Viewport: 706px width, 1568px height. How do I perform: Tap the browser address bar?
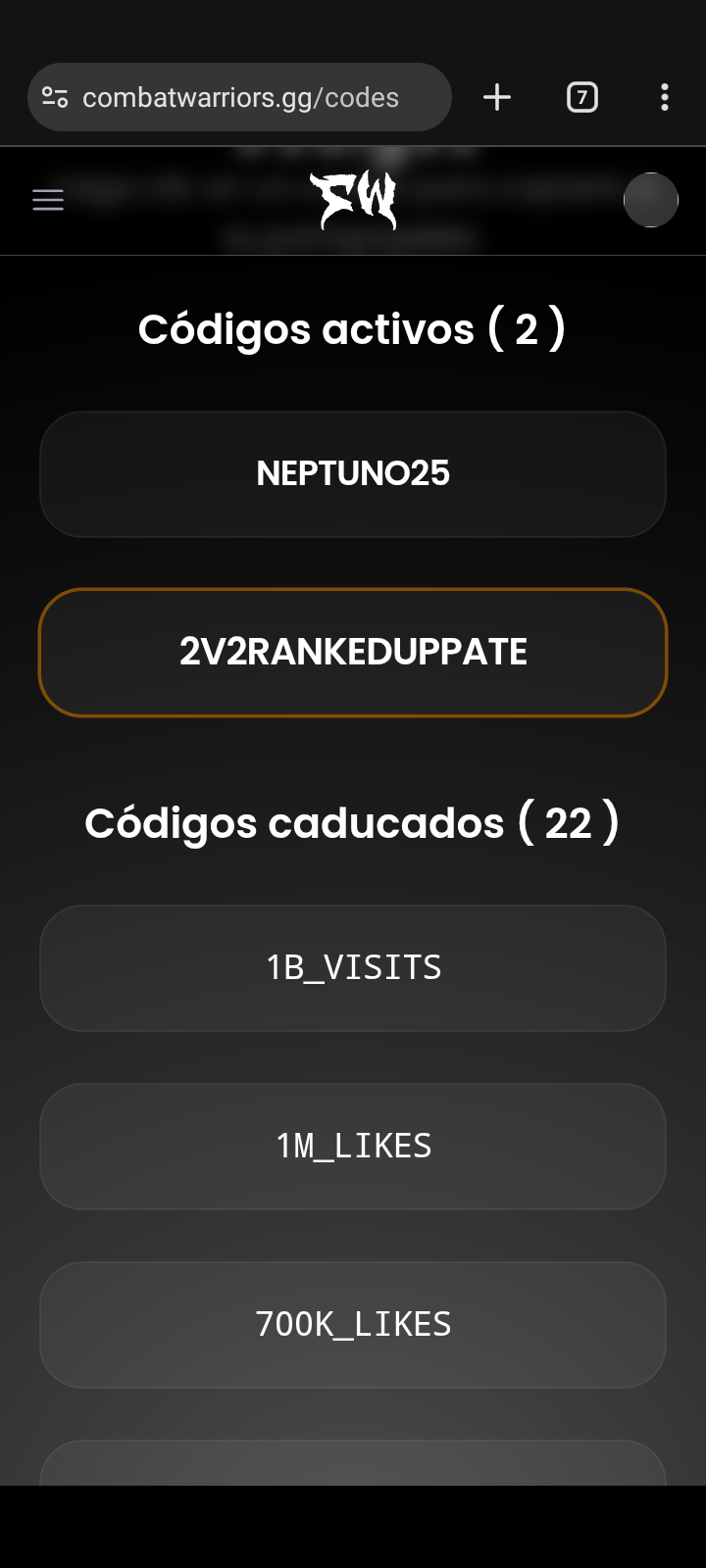[x=241, y=98]
